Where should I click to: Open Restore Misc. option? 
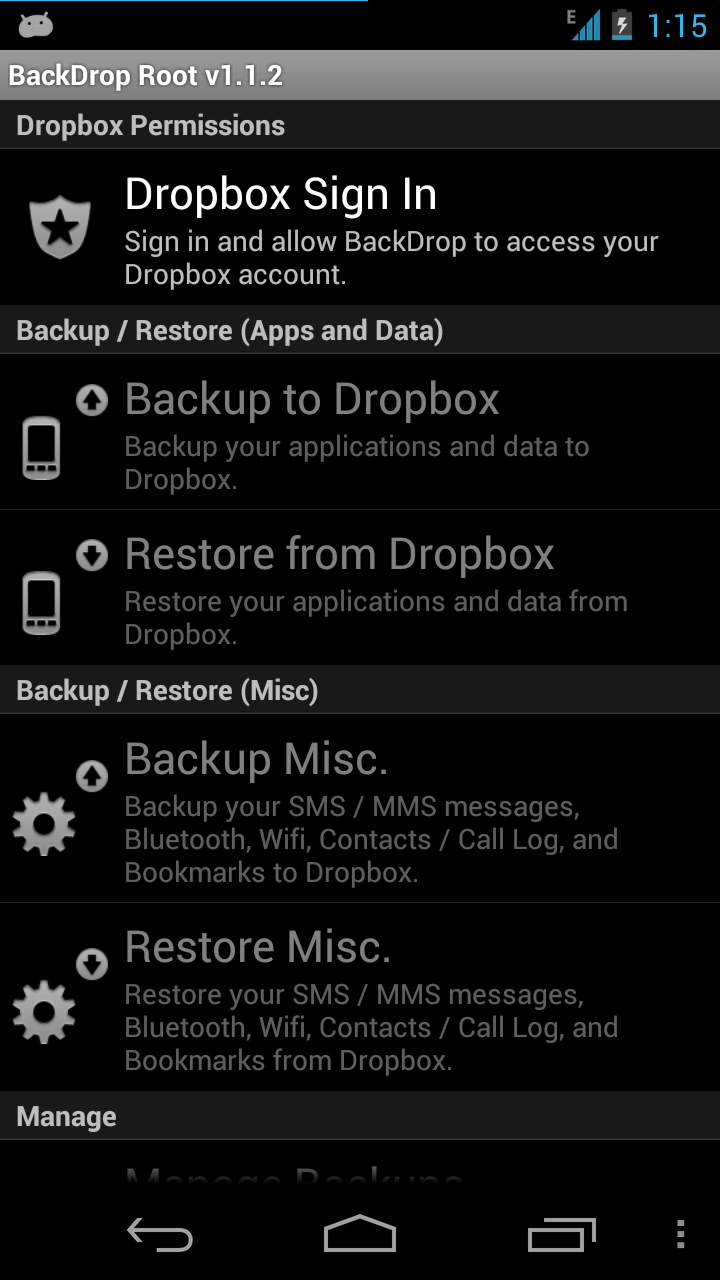coord(360,996)
